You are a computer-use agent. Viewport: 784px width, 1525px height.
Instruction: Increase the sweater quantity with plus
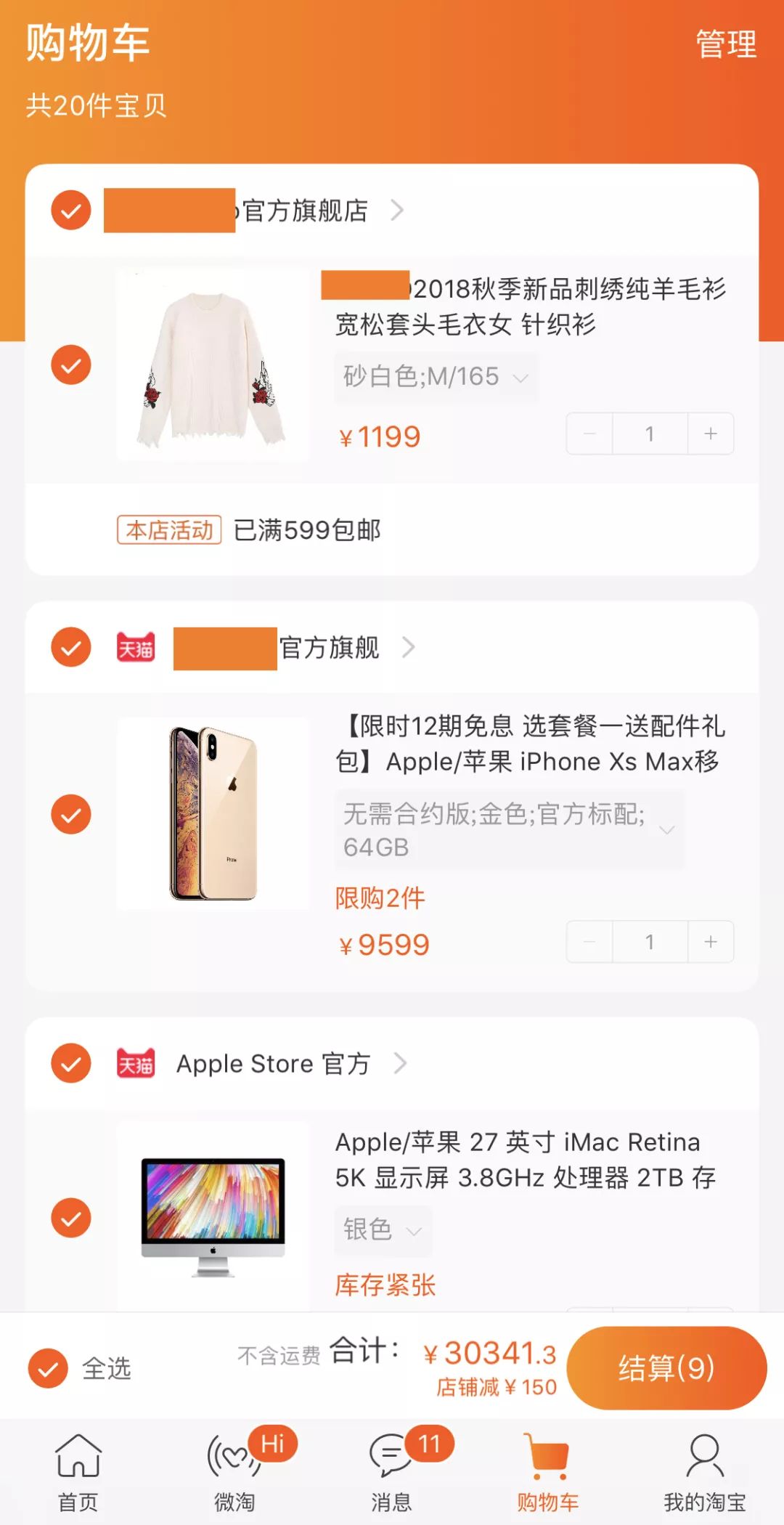(711, 434)
